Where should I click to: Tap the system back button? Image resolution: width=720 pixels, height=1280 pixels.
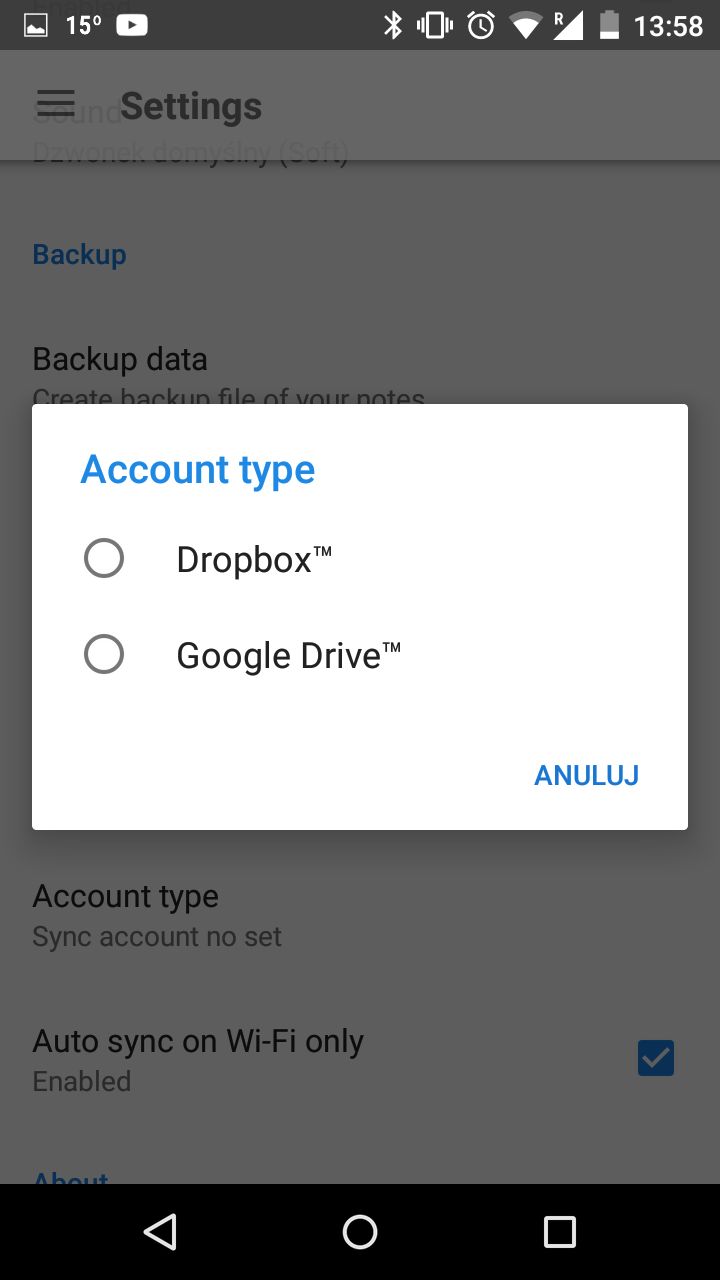click(160, 1232)
